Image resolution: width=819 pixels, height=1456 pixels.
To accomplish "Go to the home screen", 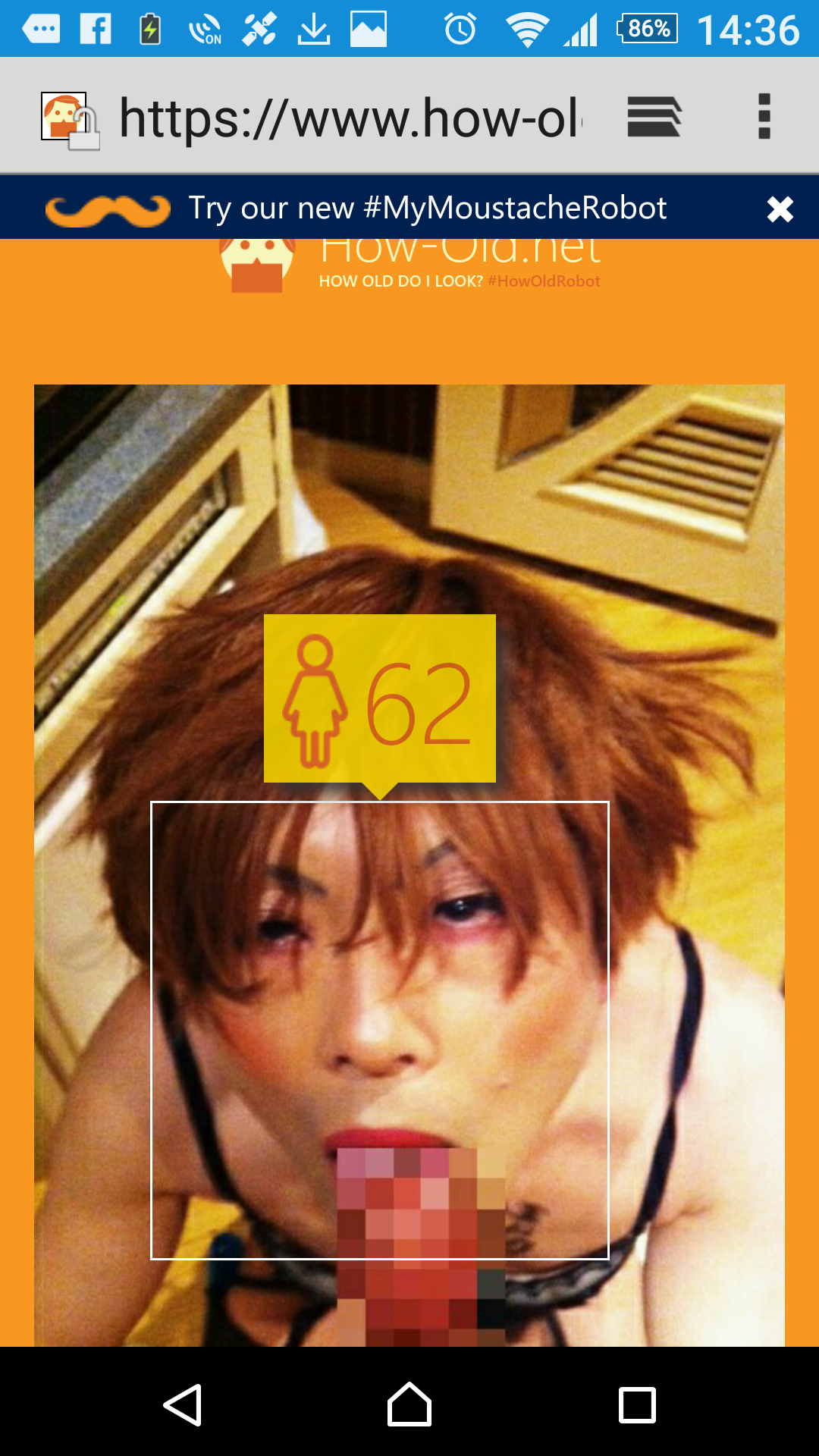I will point(409,1404).
